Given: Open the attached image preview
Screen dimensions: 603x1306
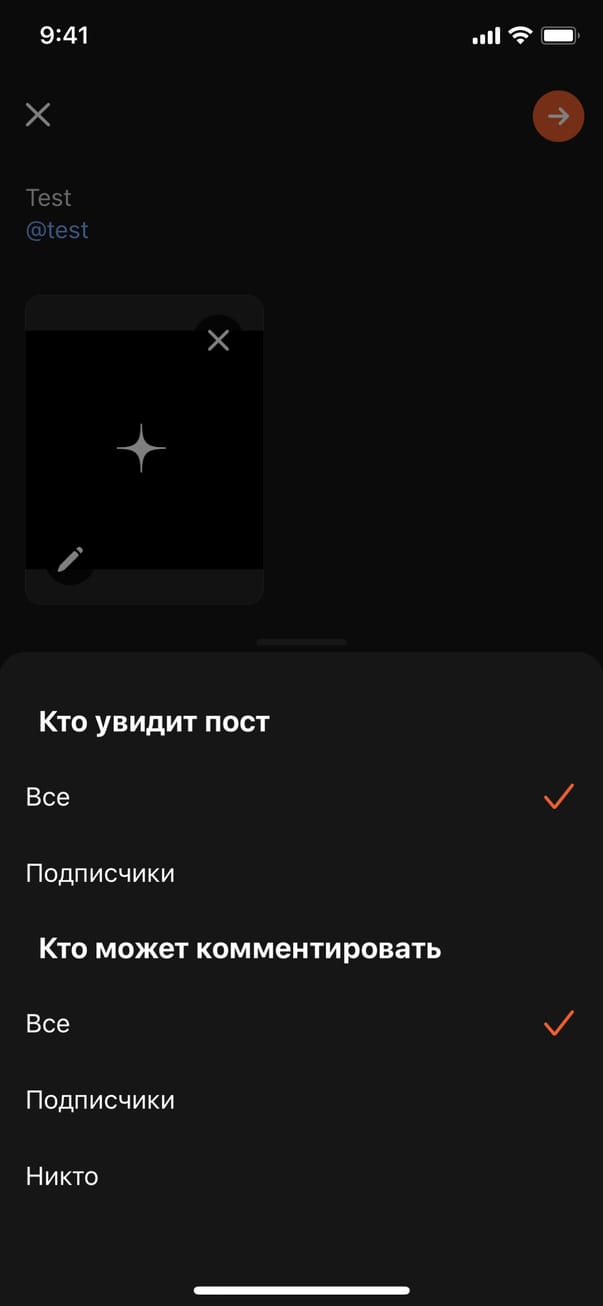Looking at the screenshot, I should click(142, 448).
